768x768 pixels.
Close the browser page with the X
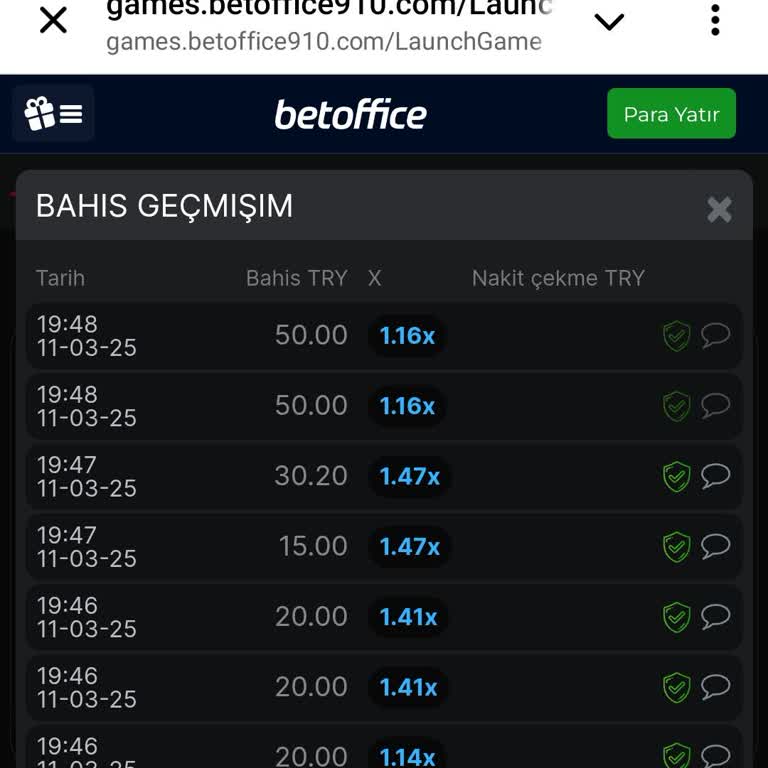[x=53, y=21]
